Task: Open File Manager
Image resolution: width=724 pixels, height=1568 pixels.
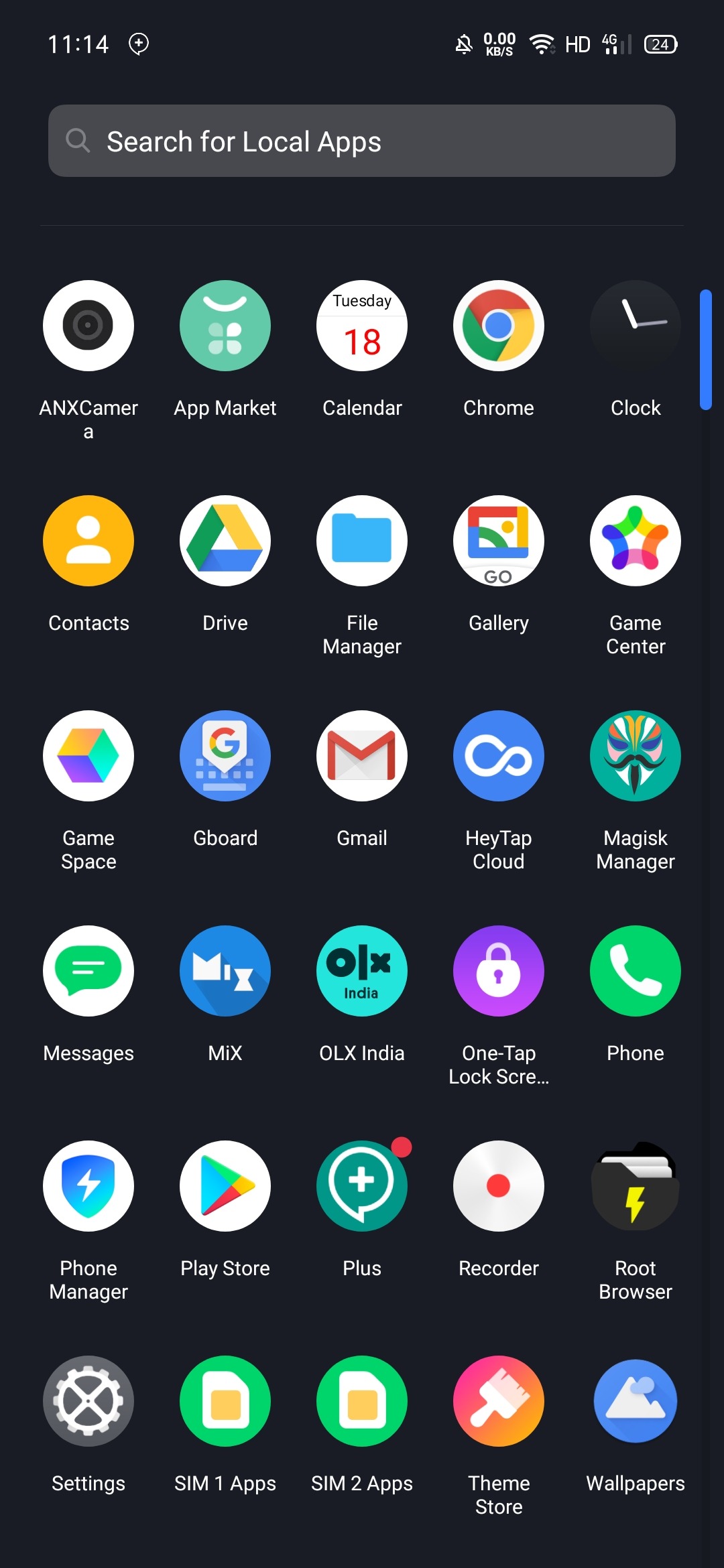Action: click(x=362, y=541)
